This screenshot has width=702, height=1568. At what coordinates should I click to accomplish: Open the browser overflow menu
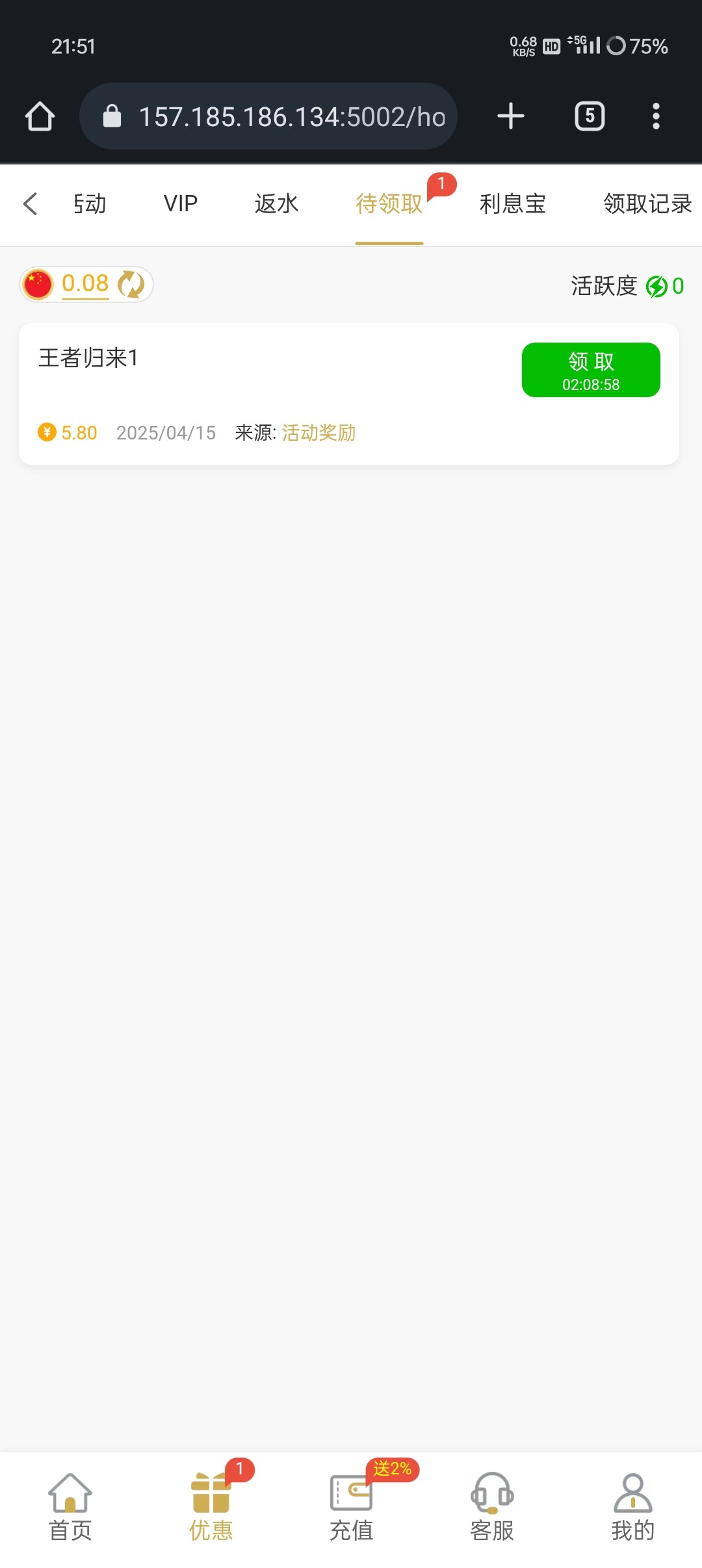pyautogui.click(x=656, y=116)
